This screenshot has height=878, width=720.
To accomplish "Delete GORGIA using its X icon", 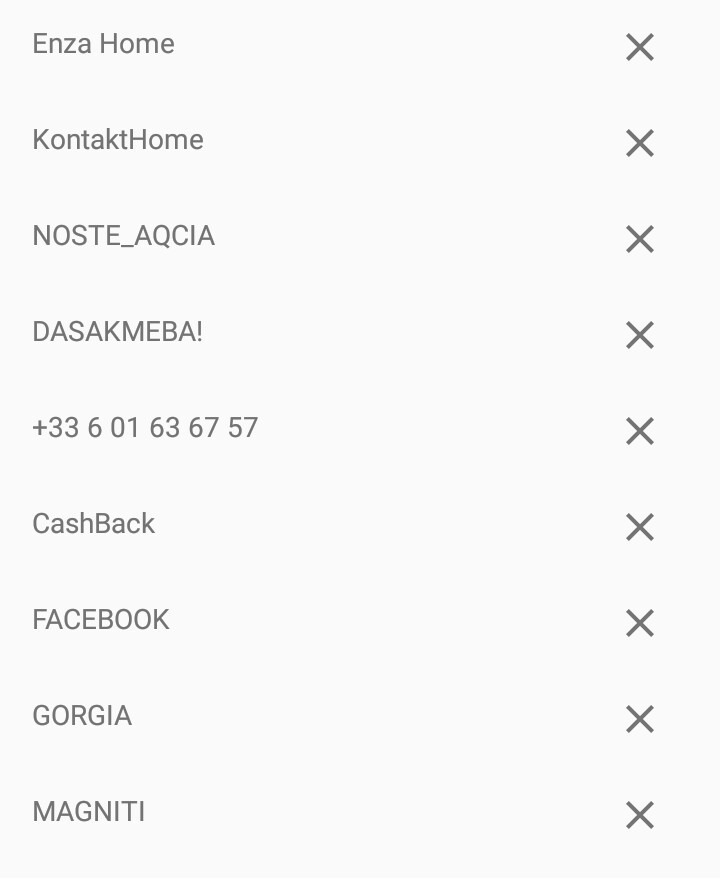I will 640,719.
